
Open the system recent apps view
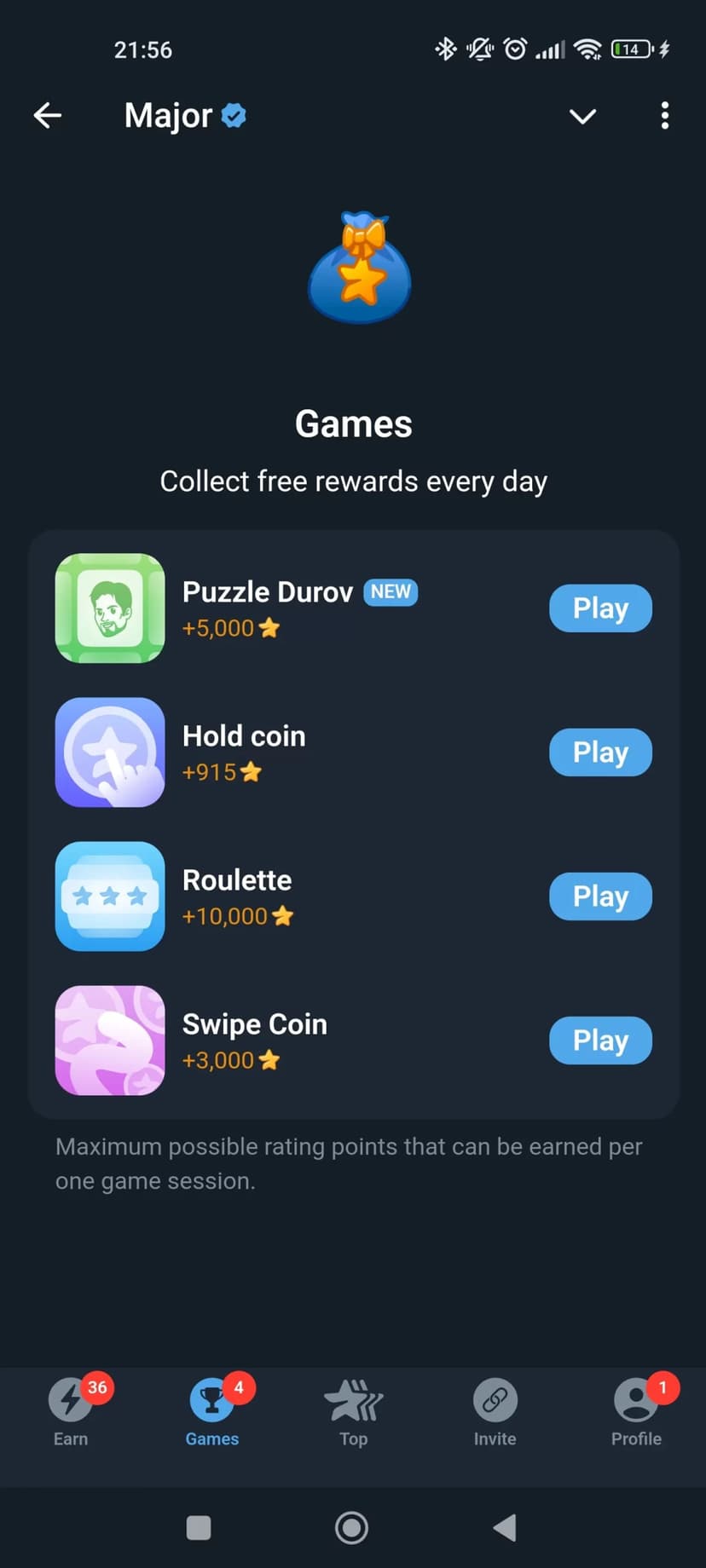pyautogui.click(x=199, y=1528)
